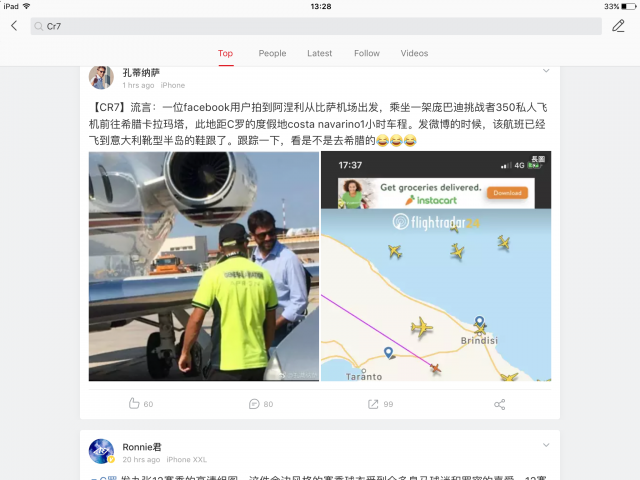The width and height of the screenshot is (640, 480).
Task: Switch to the Latest tab
Action: (320, 53)
